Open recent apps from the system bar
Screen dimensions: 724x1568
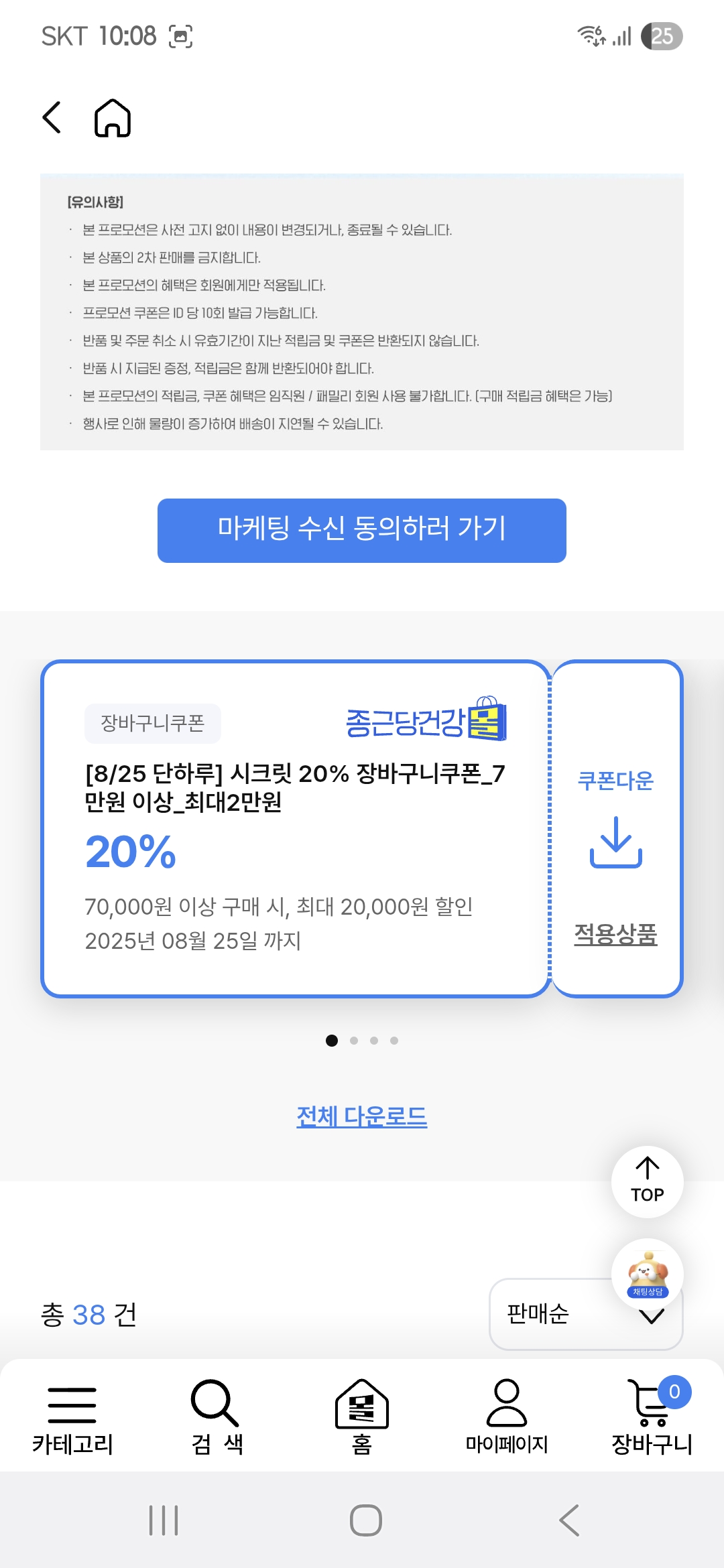[164, 1520]
